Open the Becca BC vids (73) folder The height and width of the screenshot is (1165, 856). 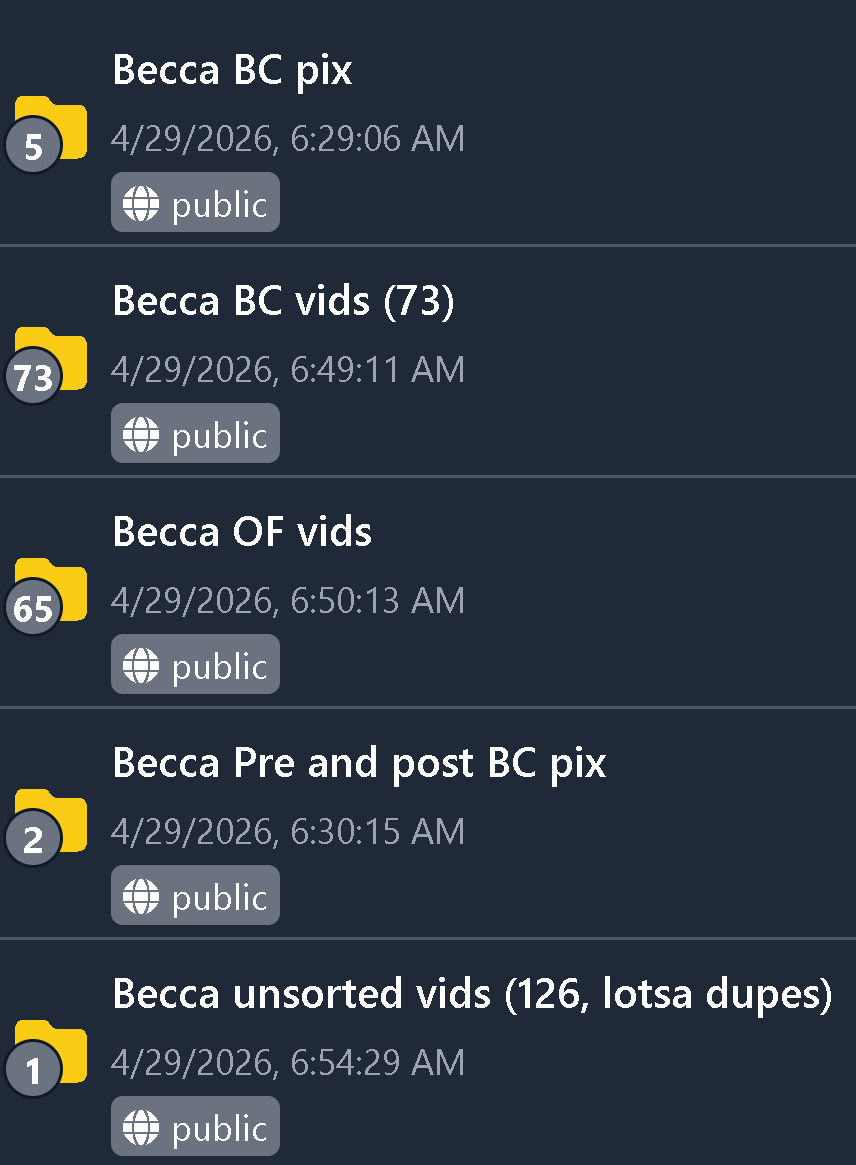[x=283, y=302]
